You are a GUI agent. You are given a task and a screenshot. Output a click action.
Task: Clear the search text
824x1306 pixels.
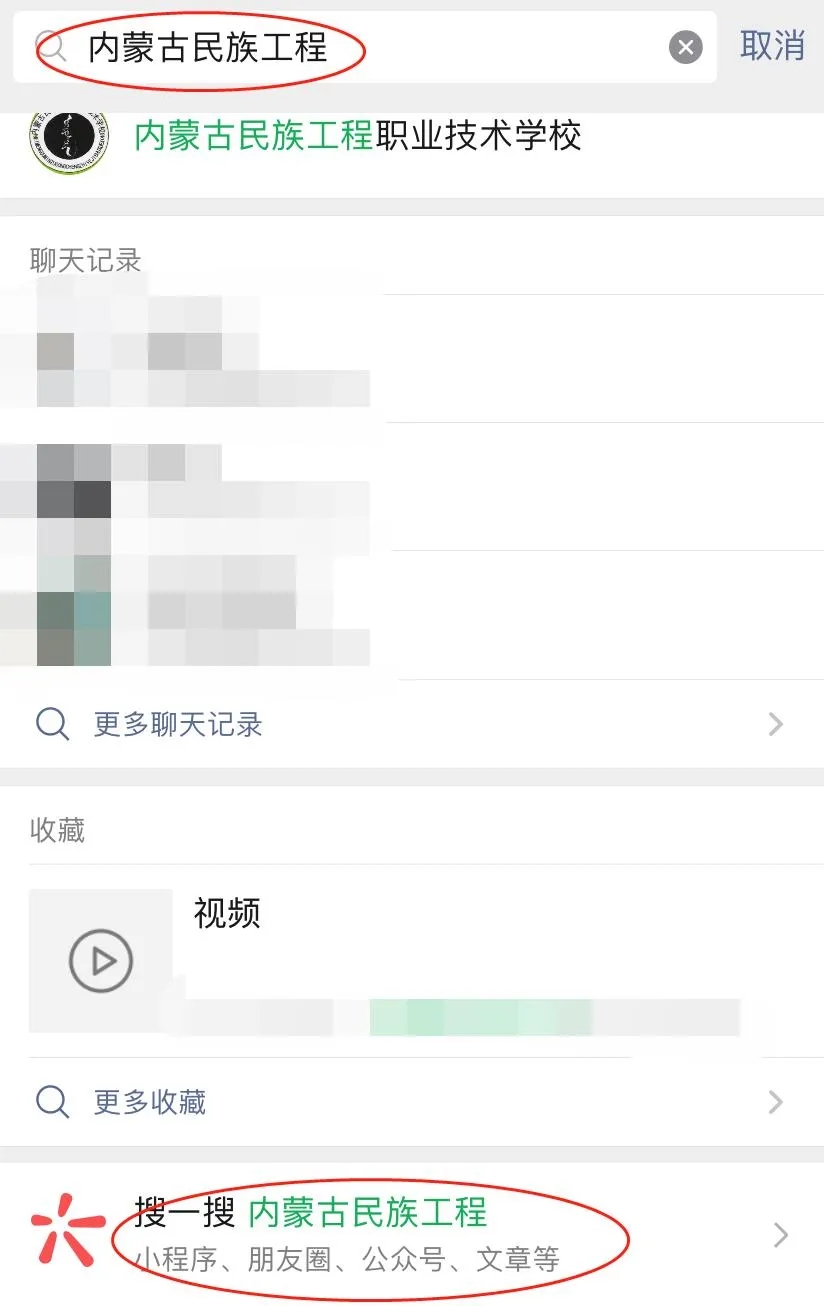coord(685,47)
